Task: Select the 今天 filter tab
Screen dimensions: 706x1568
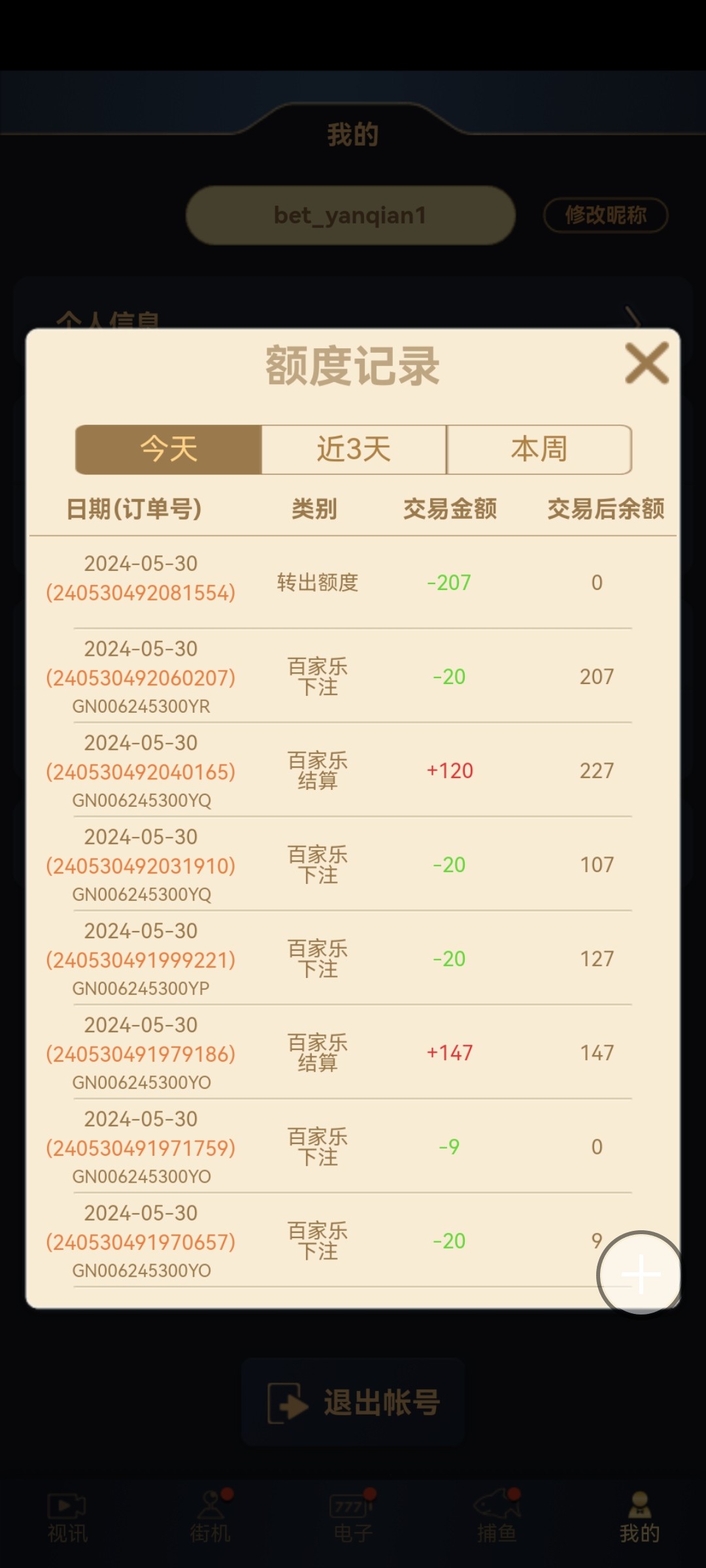Action: point(169,449)
